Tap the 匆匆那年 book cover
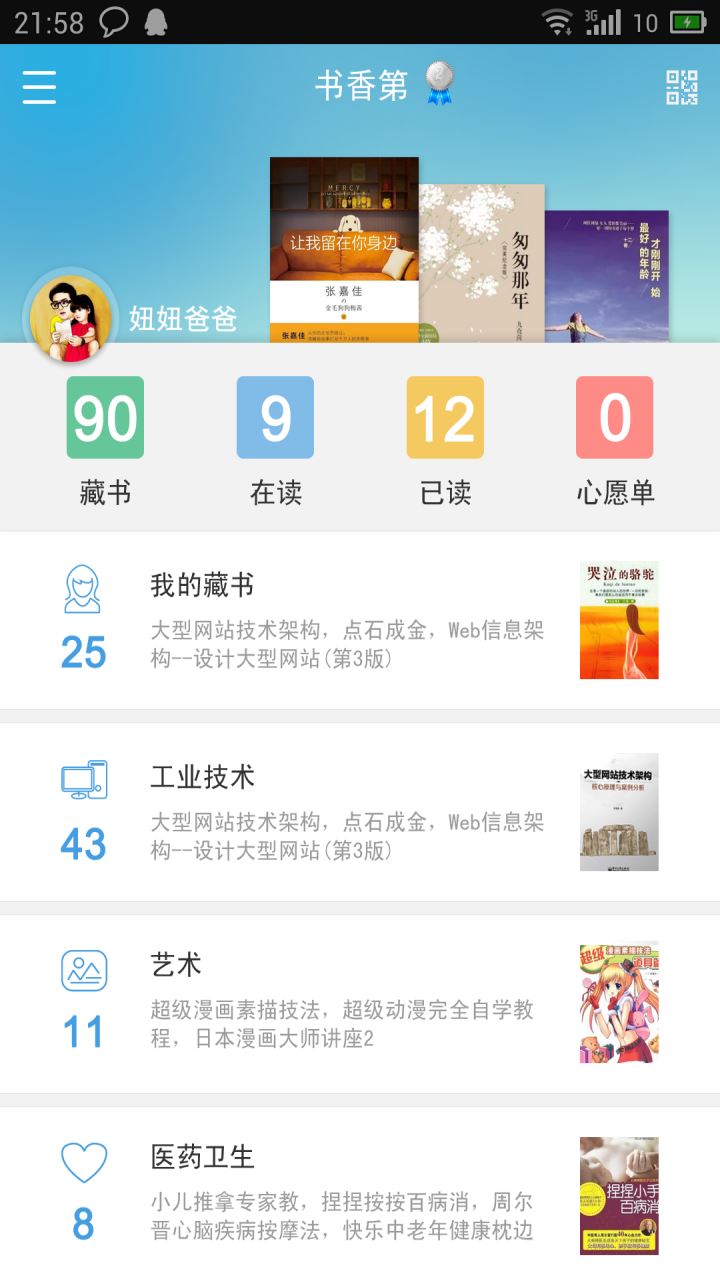Viewport: 720px width, 1280px height. click(482, 264)
